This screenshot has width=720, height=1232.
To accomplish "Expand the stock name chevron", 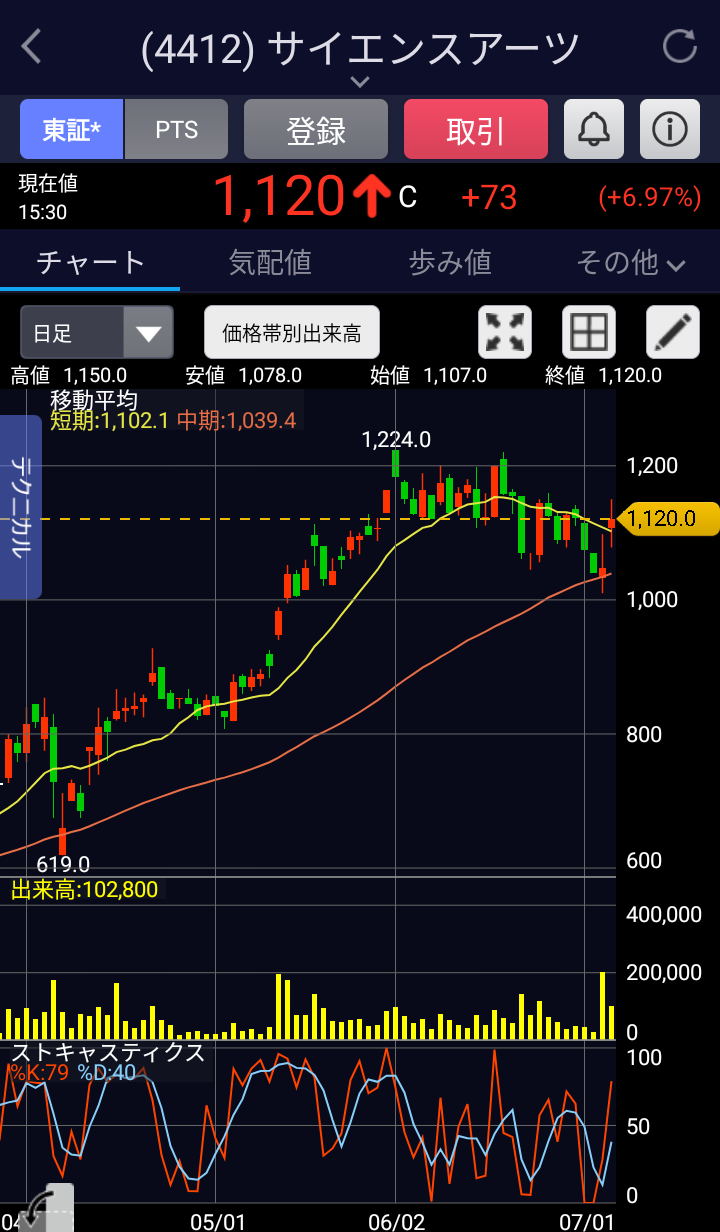I will pos(360,82).
